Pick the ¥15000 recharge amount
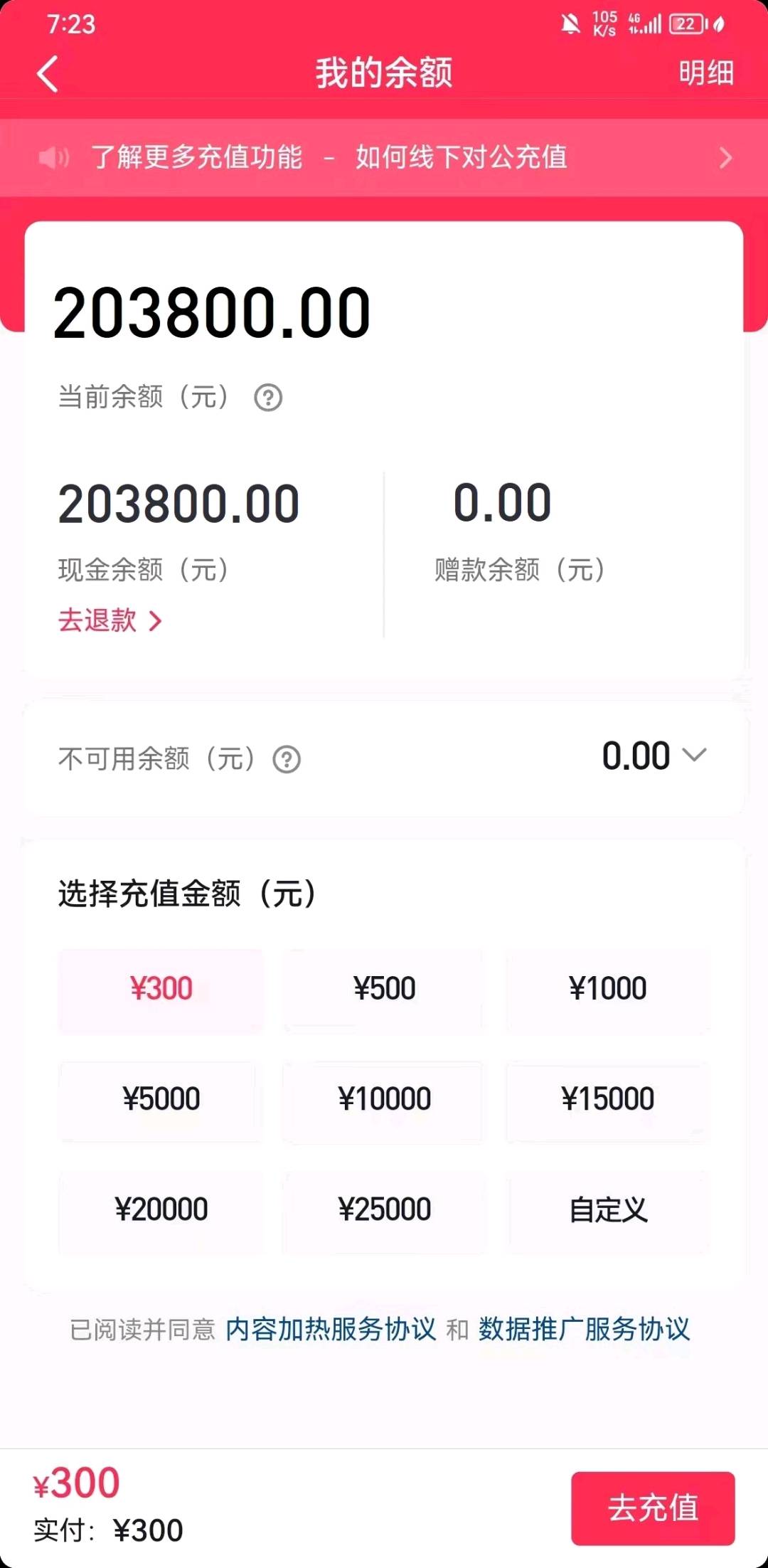Screen dimensions: 768x1568 607,1100
